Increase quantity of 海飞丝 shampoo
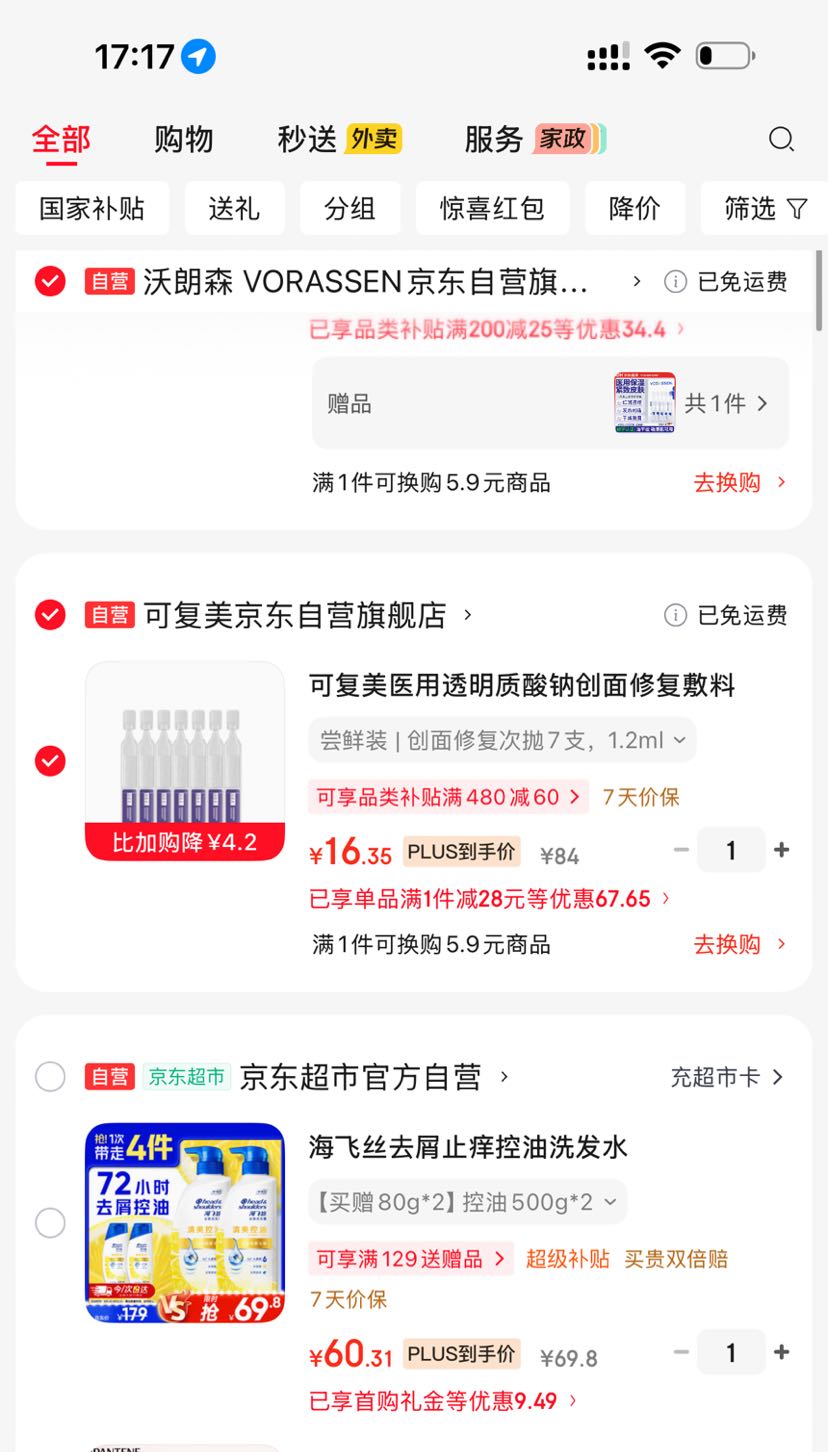Image resolution: width=828 pixels, height=1452 pixels. [782, 1352]
